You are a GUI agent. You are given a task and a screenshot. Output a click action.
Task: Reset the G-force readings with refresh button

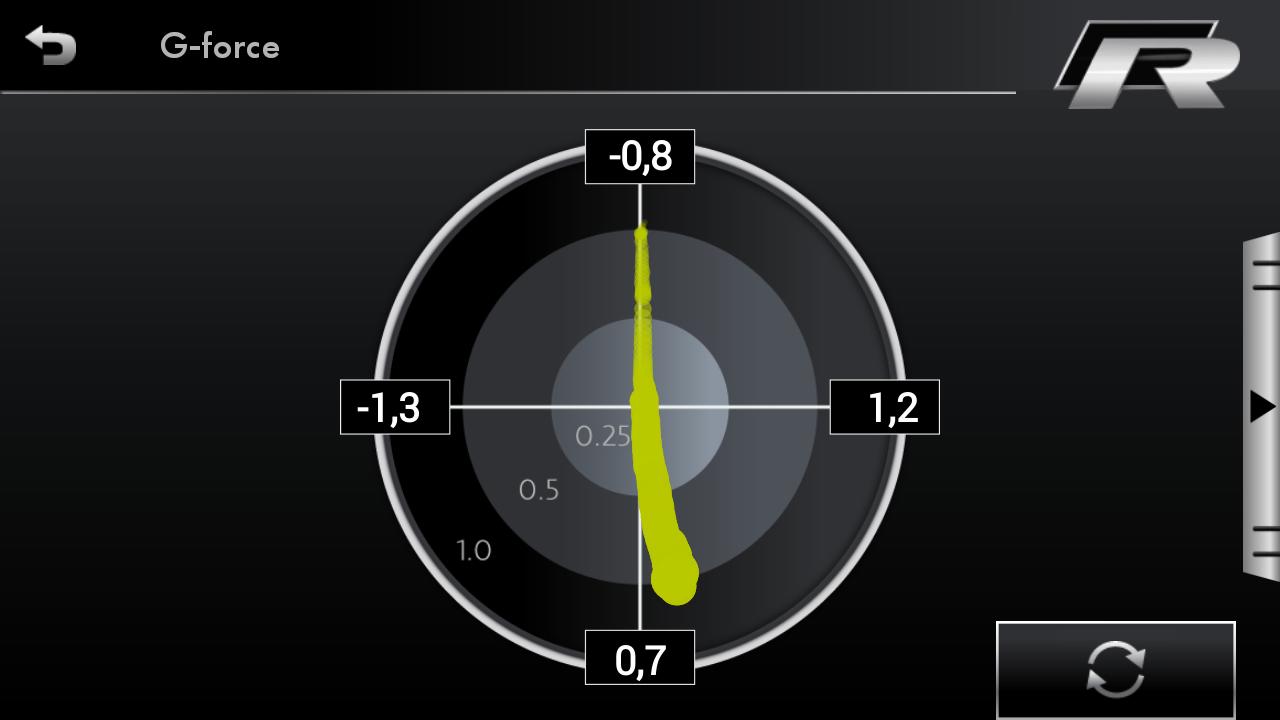(1115, 669)
